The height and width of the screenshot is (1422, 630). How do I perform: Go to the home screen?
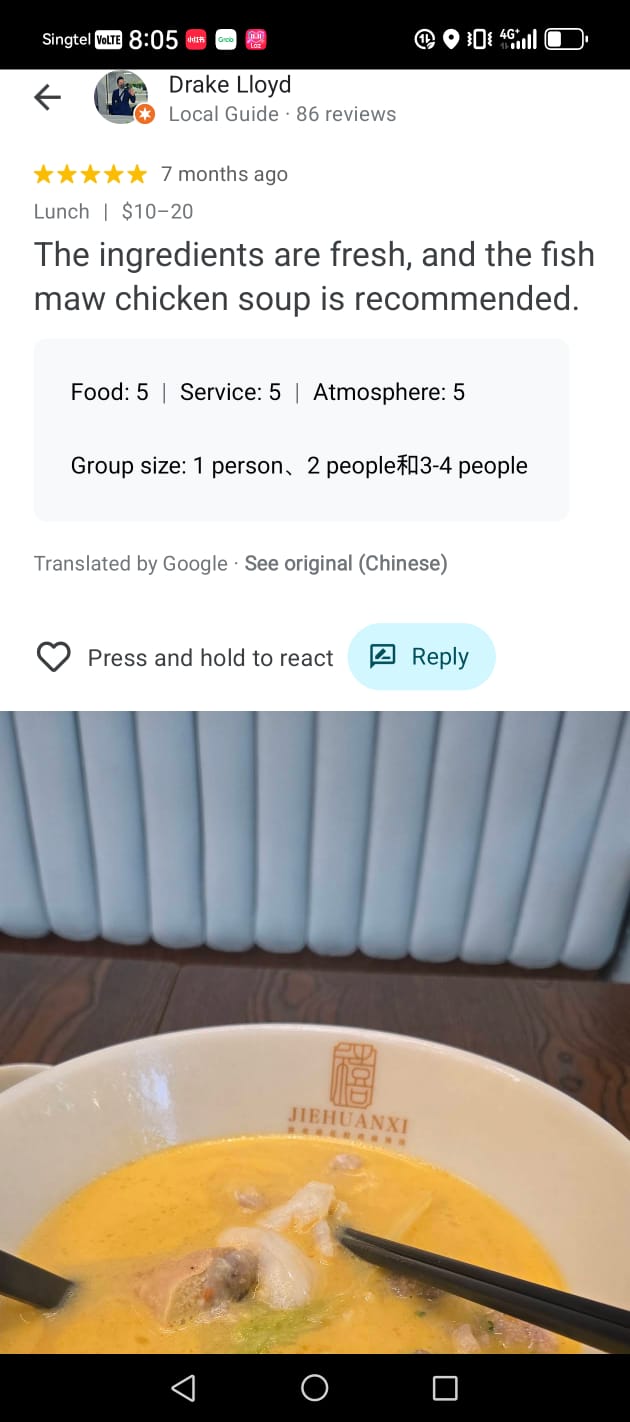(x=315, y=1387)
